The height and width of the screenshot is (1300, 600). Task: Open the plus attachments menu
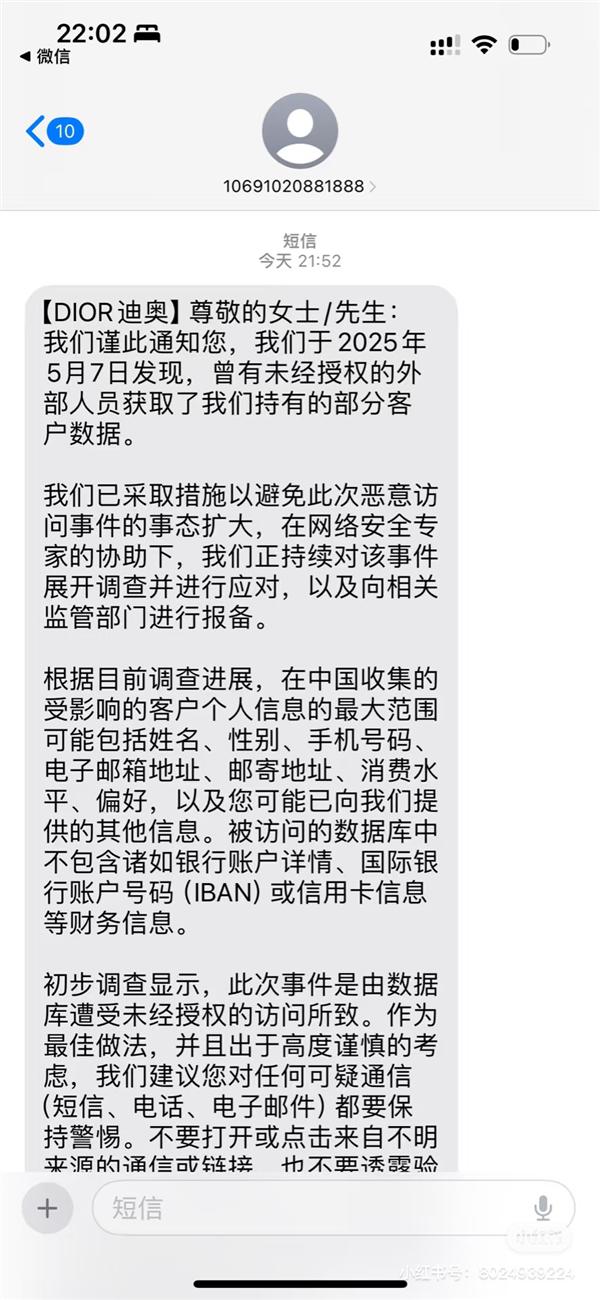pyautogui.click(x=47, y=1208)
